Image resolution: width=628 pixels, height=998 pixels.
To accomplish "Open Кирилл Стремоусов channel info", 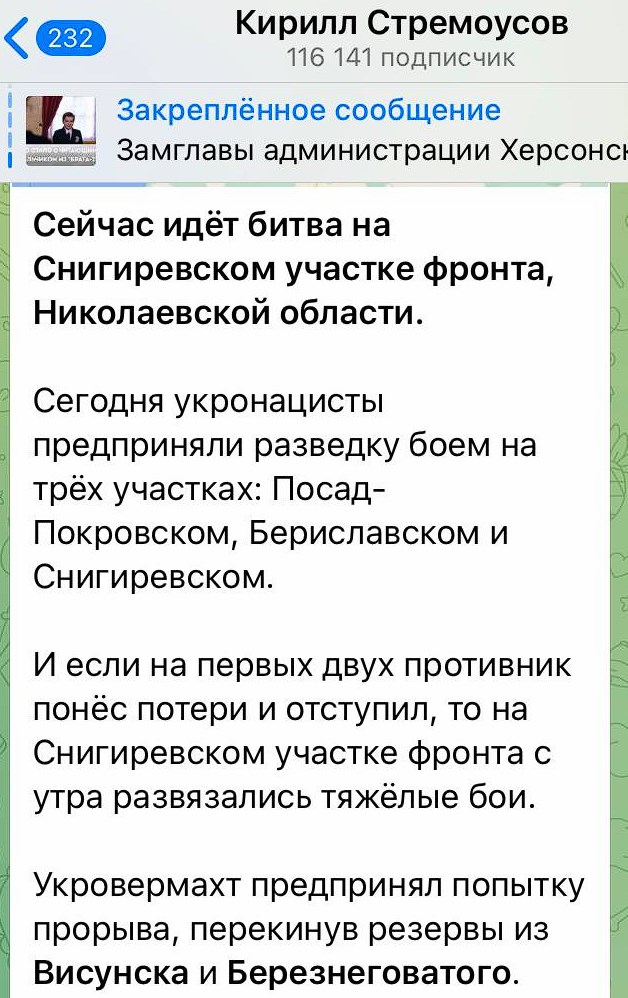I will pos(400,37).
